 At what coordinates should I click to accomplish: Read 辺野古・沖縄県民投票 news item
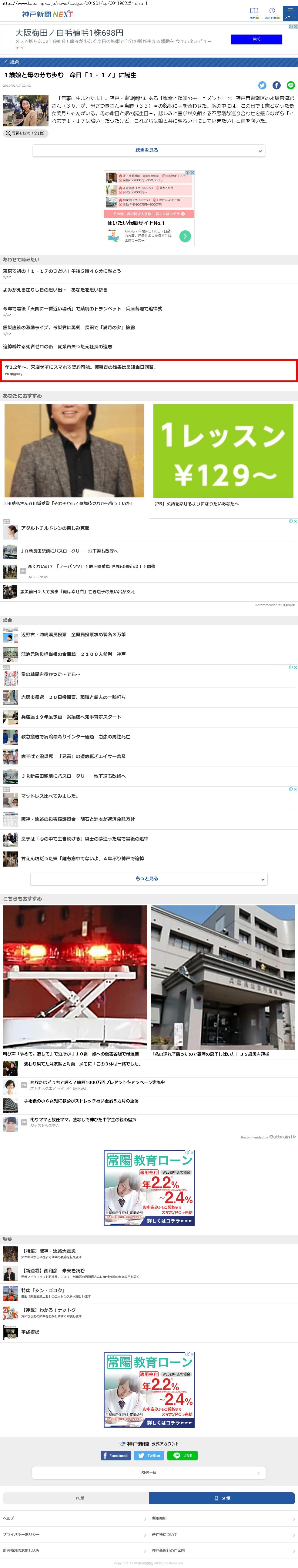pyautogui.click(x=73, y=634)
